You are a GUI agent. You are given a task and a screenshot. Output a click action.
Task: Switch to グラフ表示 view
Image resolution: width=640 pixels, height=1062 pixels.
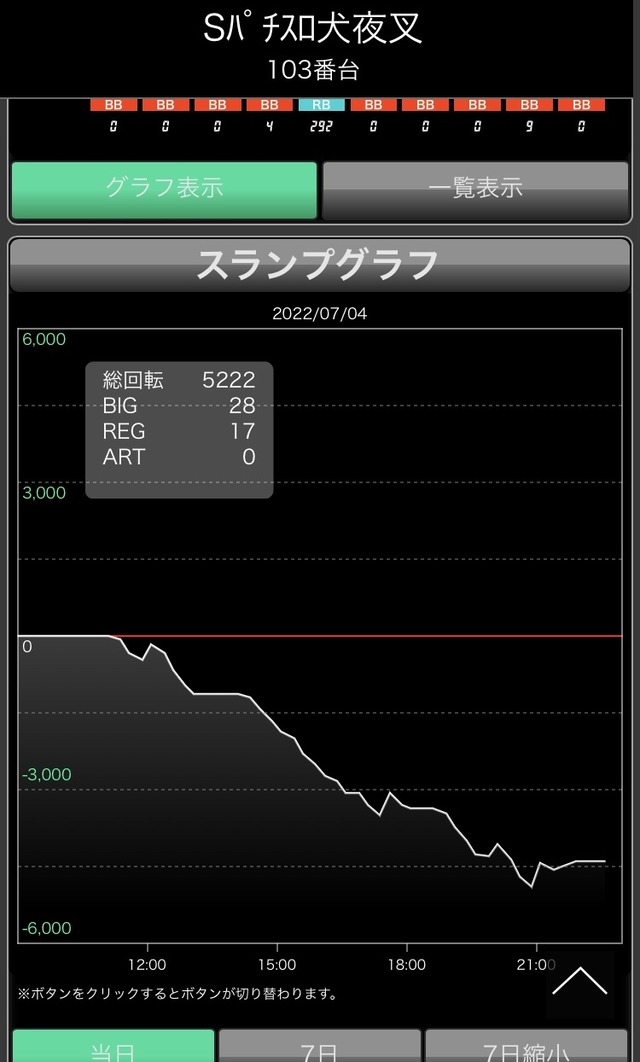tap(164, 188)
